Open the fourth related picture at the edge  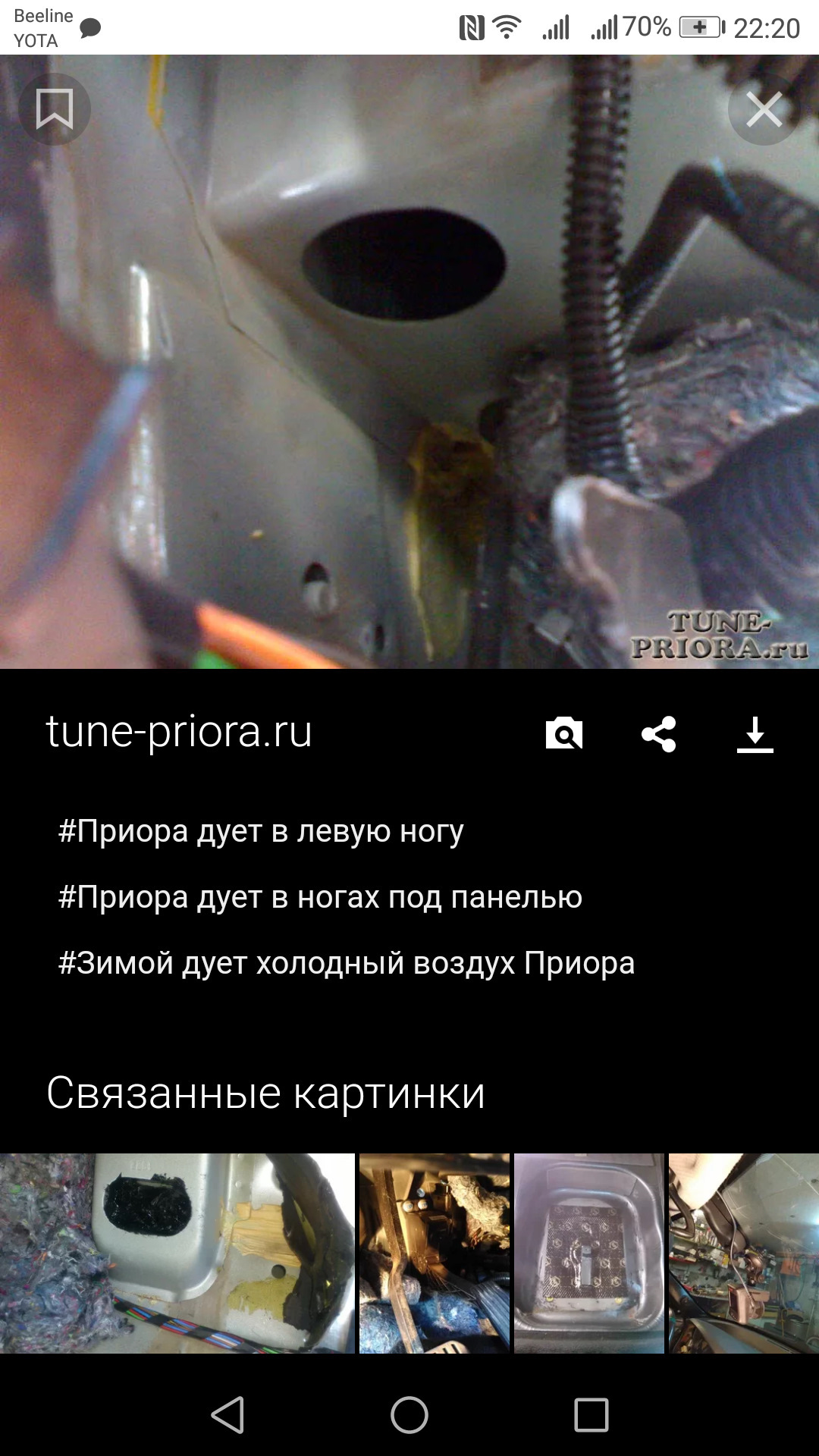pos(743,1253)
